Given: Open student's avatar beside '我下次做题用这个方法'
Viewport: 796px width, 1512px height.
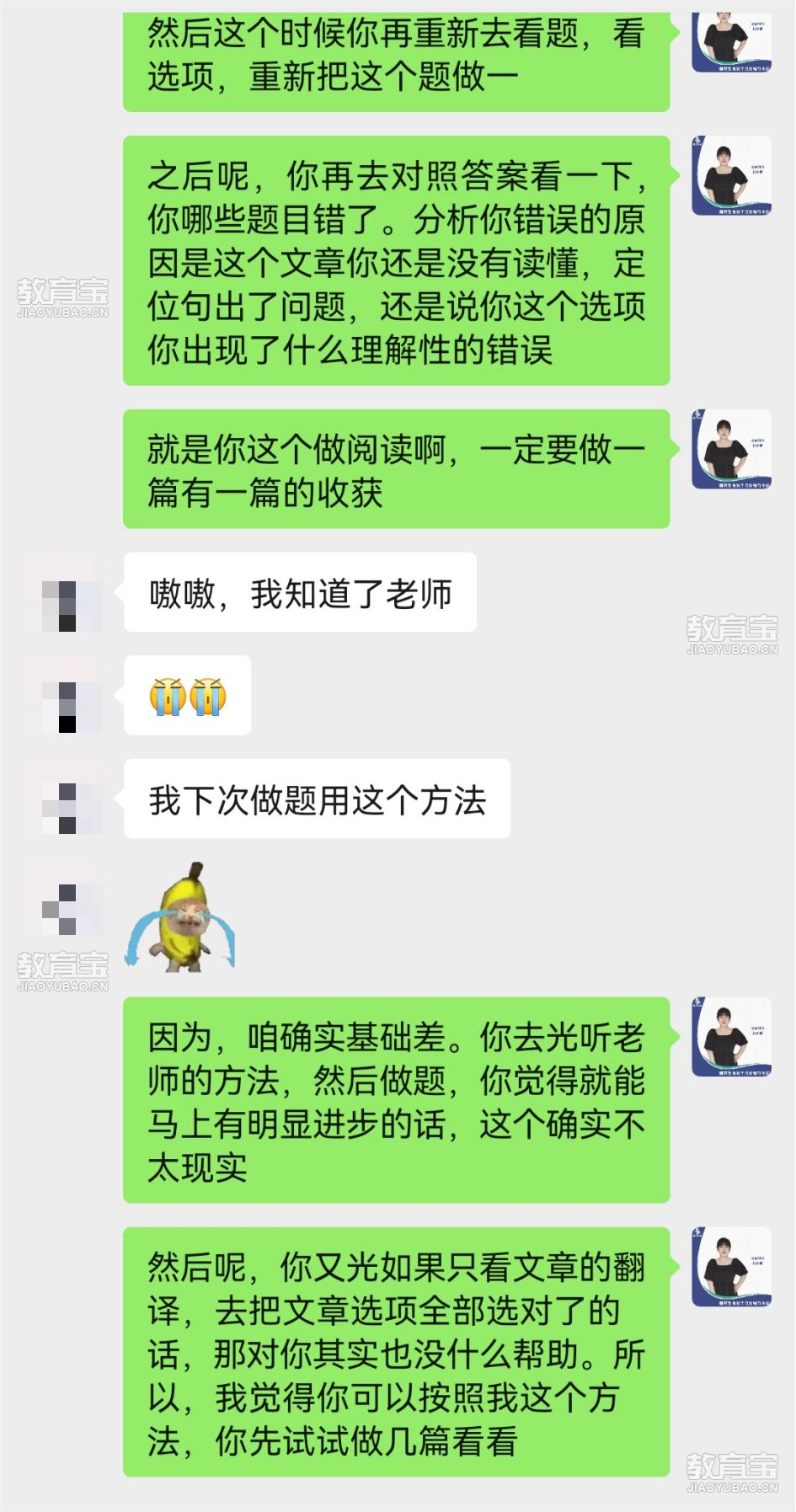Looking at the screenshot, I should pos(64,799).
